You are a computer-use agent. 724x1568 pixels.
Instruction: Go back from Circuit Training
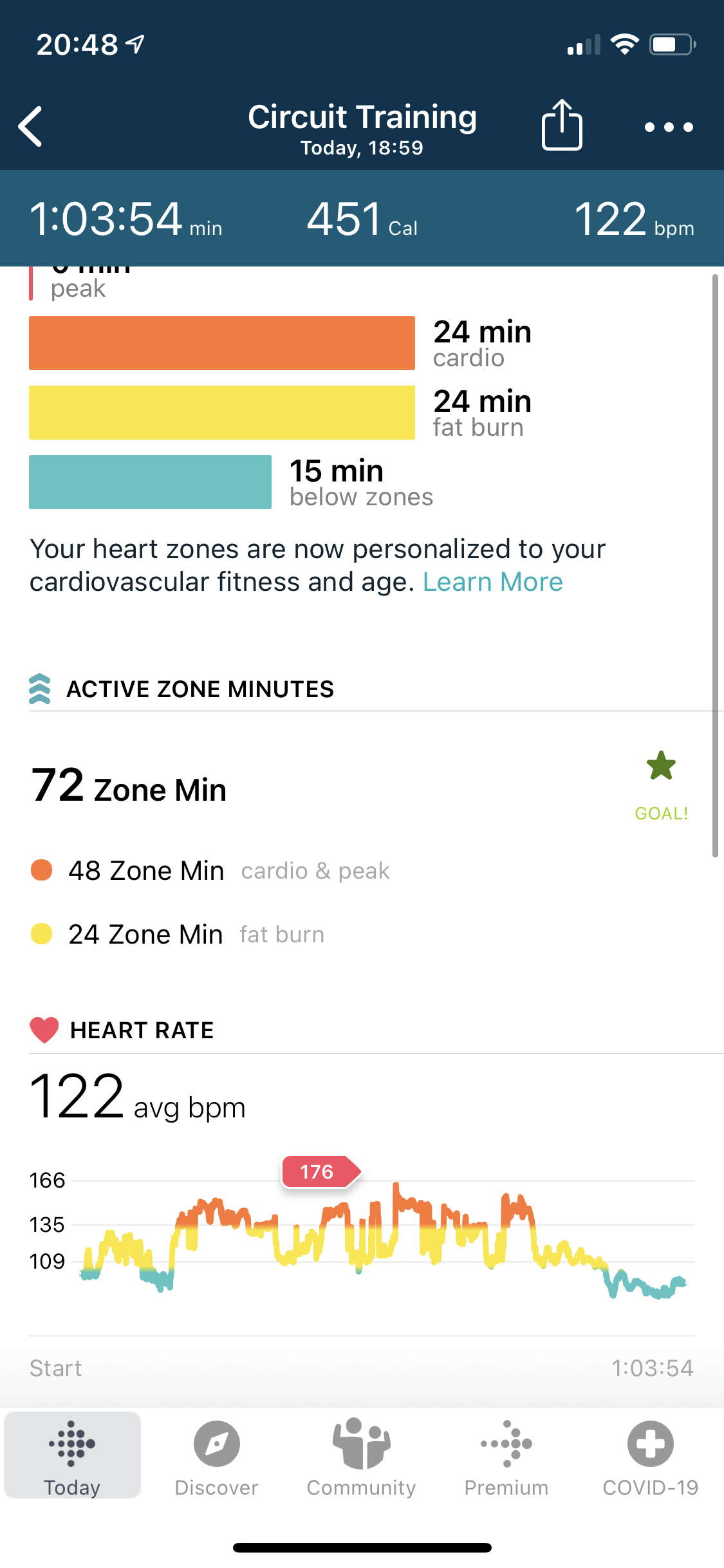(x=31, y=126)
